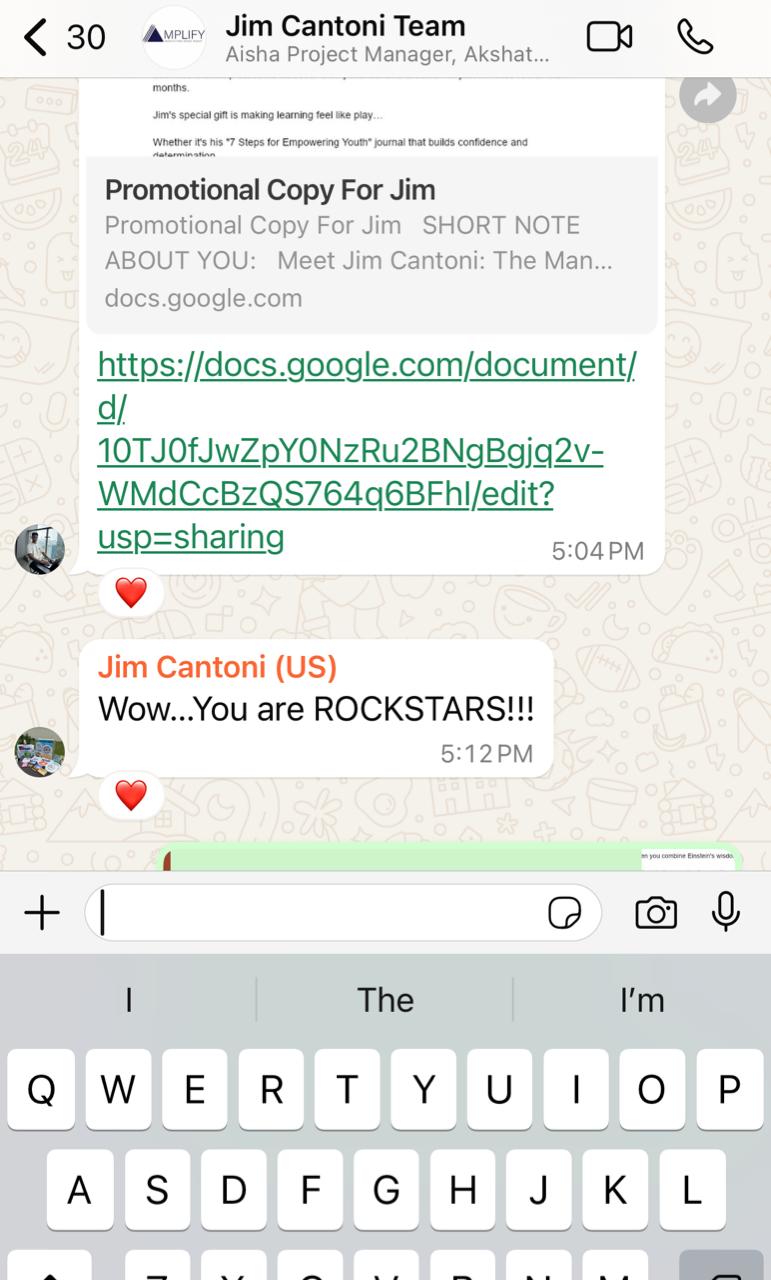Open Jim Cantoni Team group info

(x=385, y=38)
